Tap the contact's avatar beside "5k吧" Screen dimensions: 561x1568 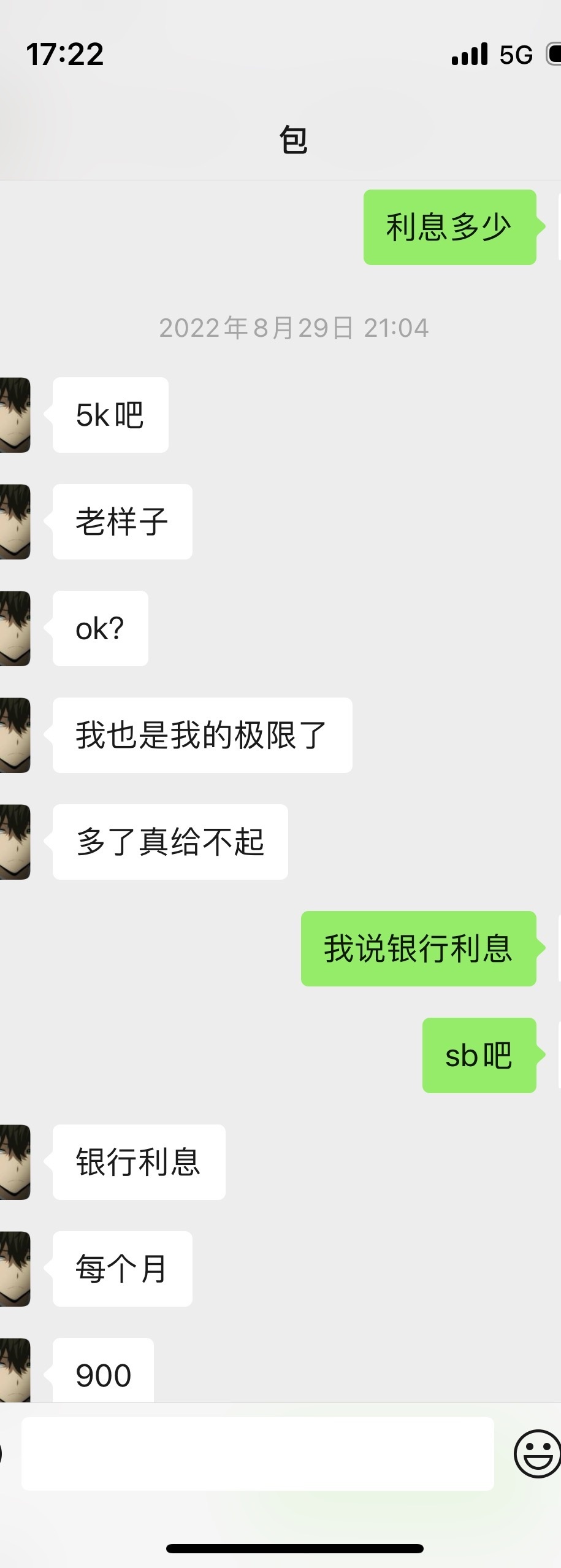click(15, 415)
